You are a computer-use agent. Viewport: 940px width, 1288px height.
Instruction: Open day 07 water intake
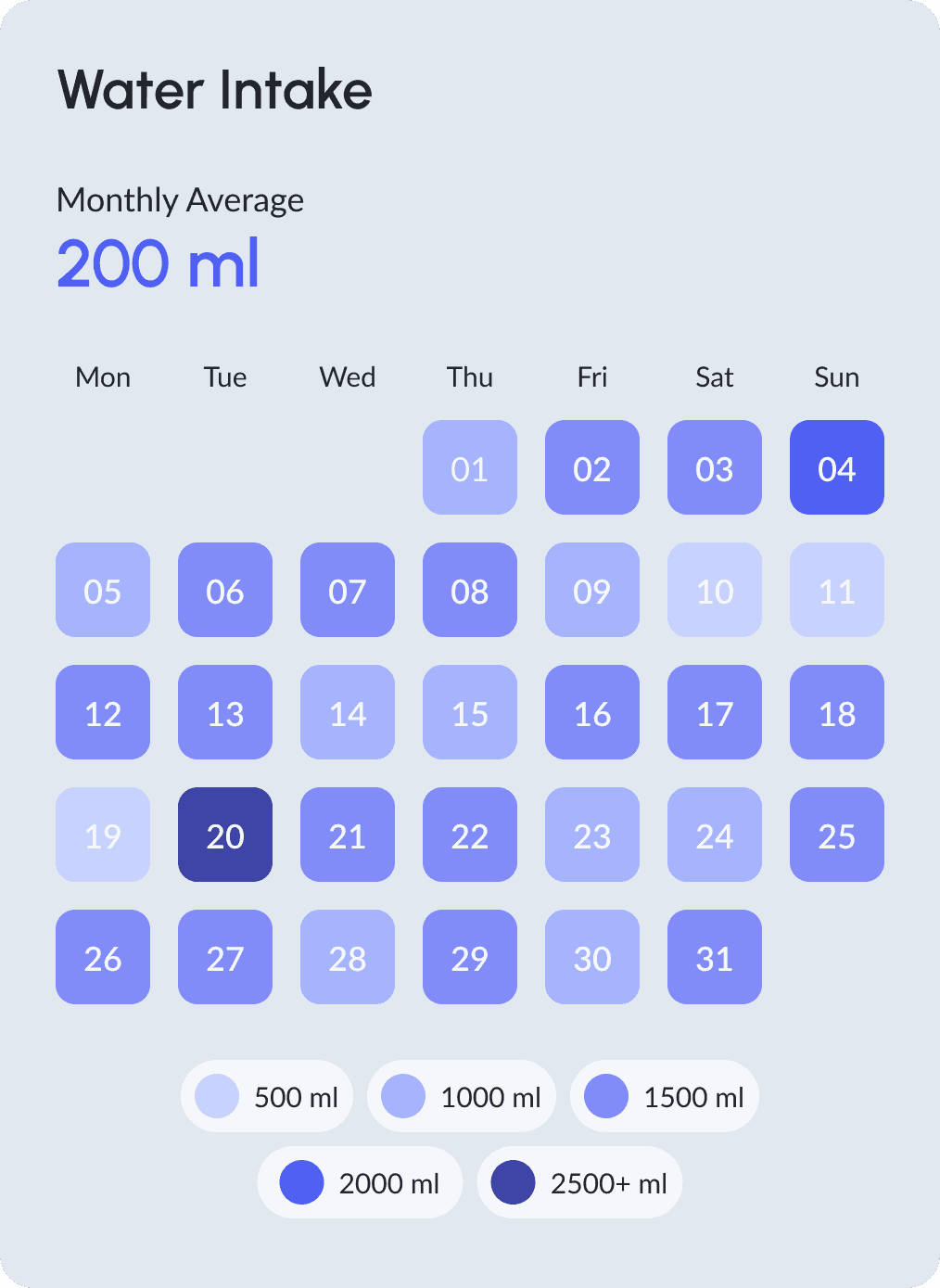coord(348,590)
